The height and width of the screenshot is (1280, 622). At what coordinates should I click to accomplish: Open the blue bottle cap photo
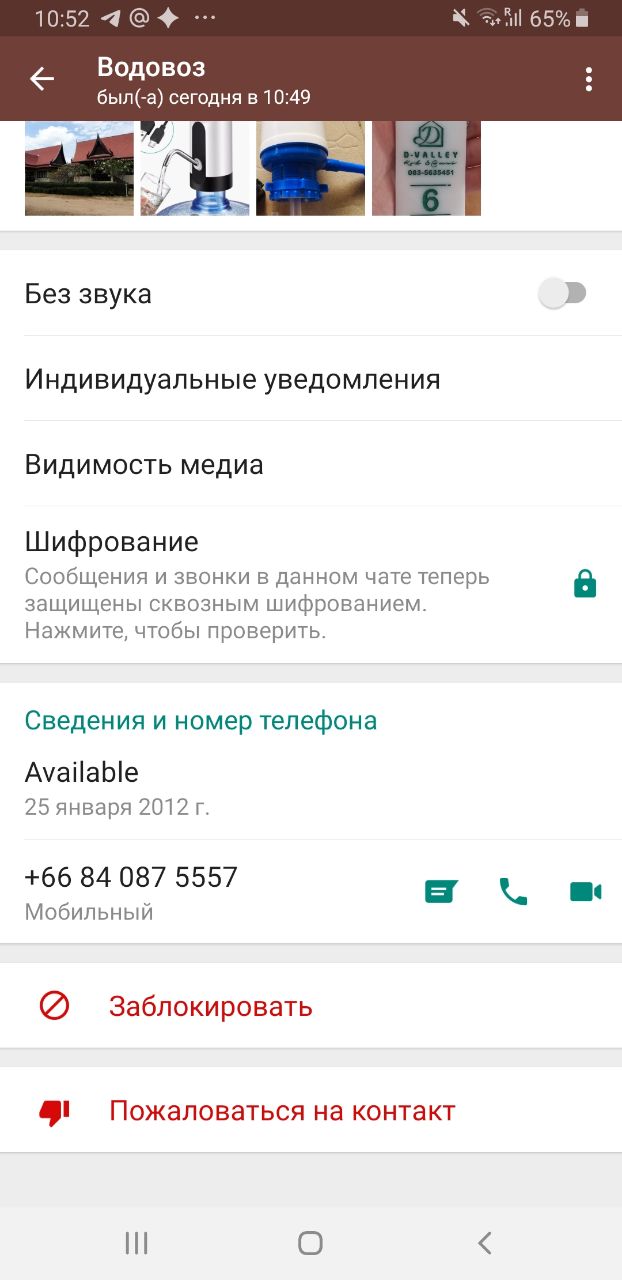point(310,168)
